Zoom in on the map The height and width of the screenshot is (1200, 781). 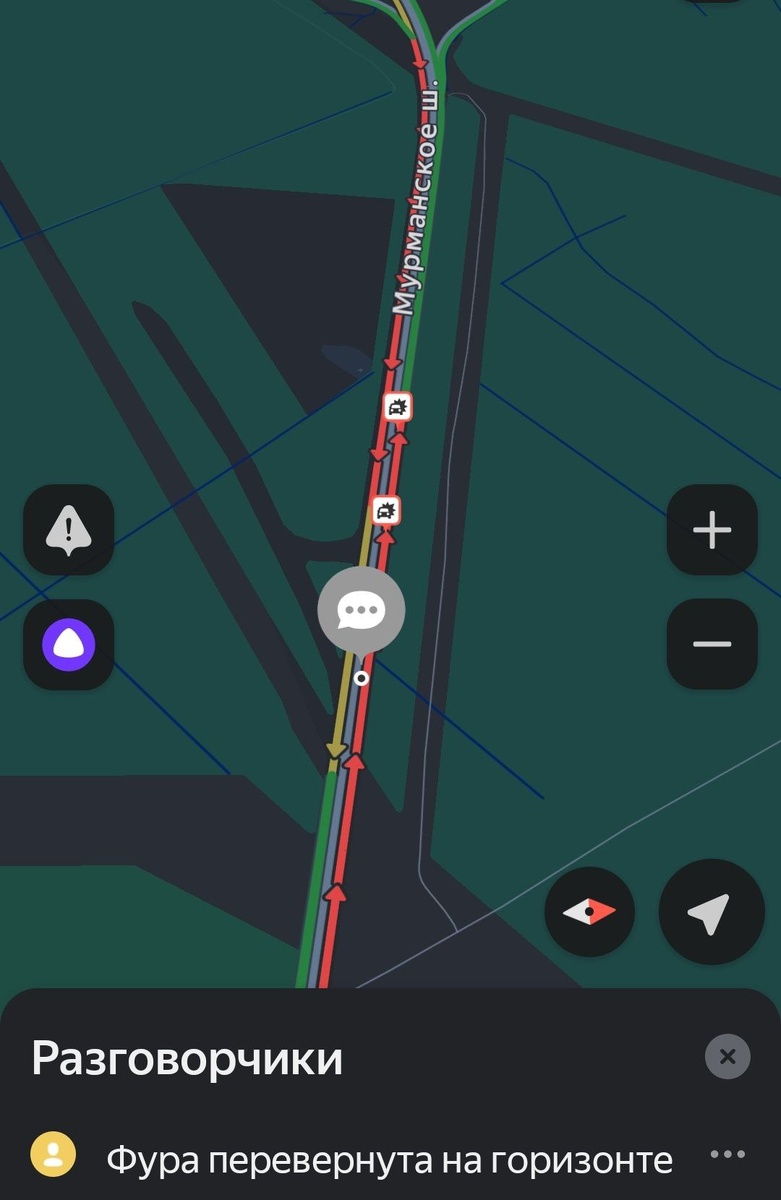point(712,530)
